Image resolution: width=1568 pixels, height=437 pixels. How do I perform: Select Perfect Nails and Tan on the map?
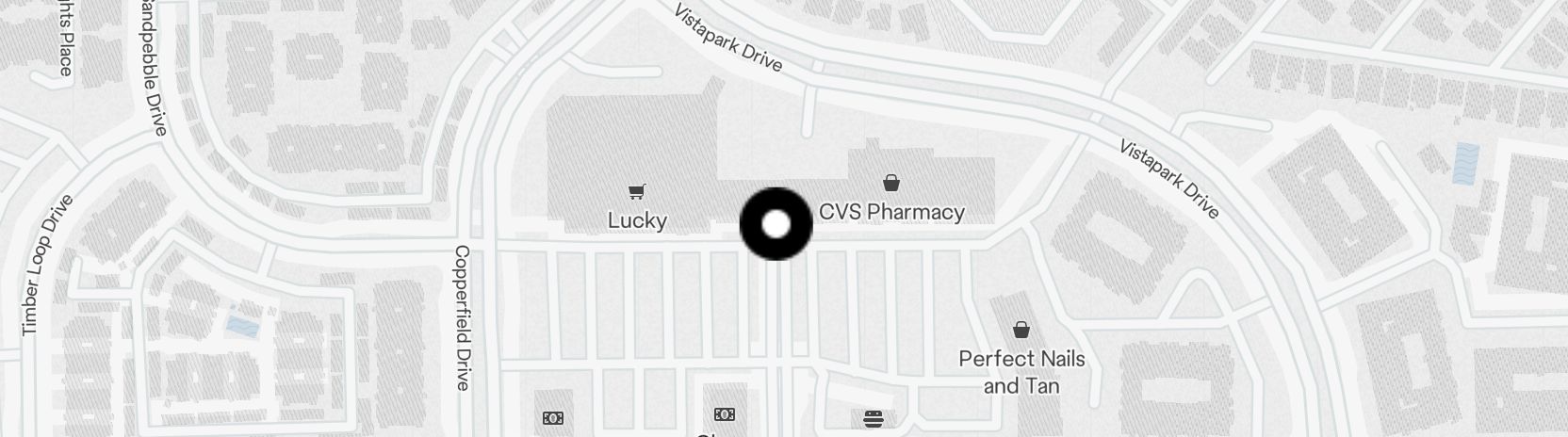pos(1021,331)
